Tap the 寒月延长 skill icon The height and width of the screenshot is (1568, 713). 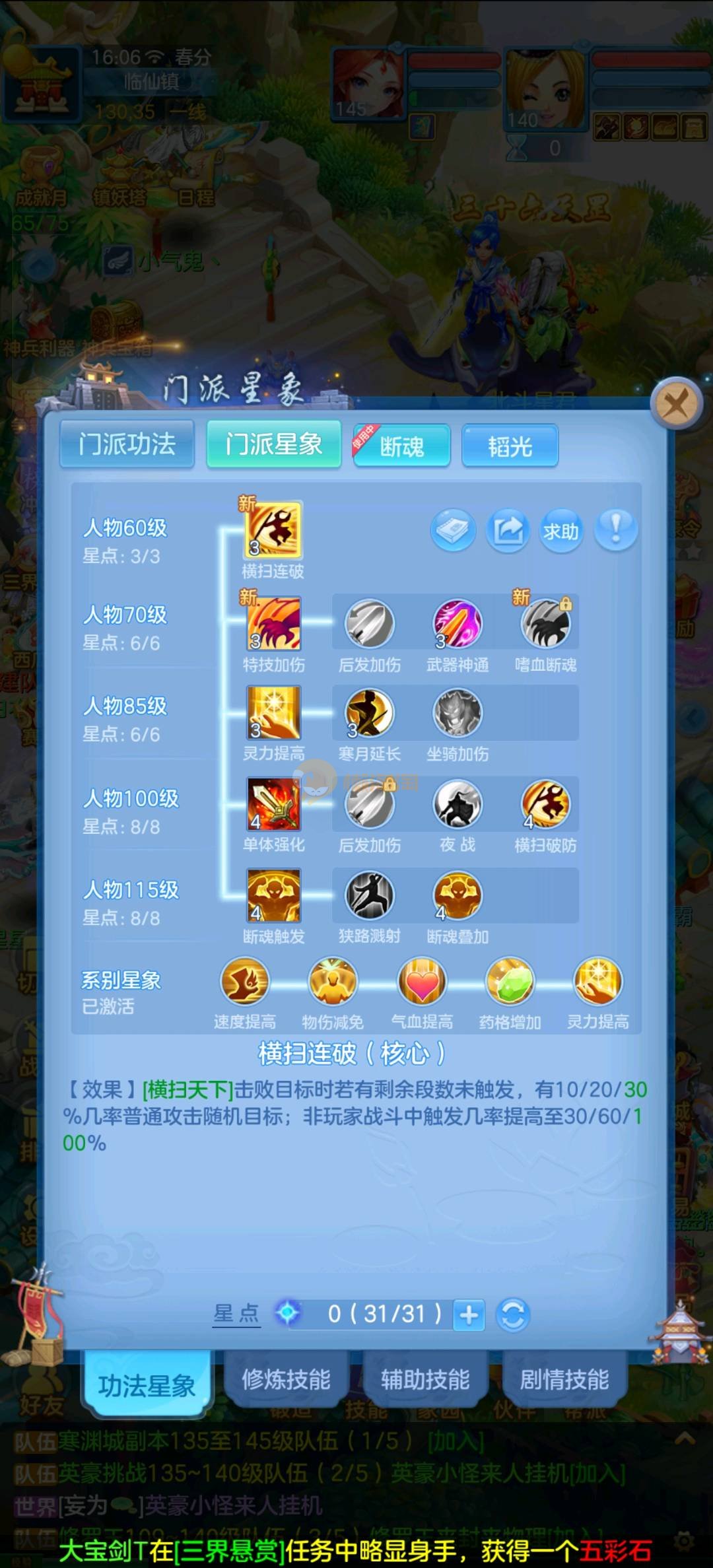[369, 713]
